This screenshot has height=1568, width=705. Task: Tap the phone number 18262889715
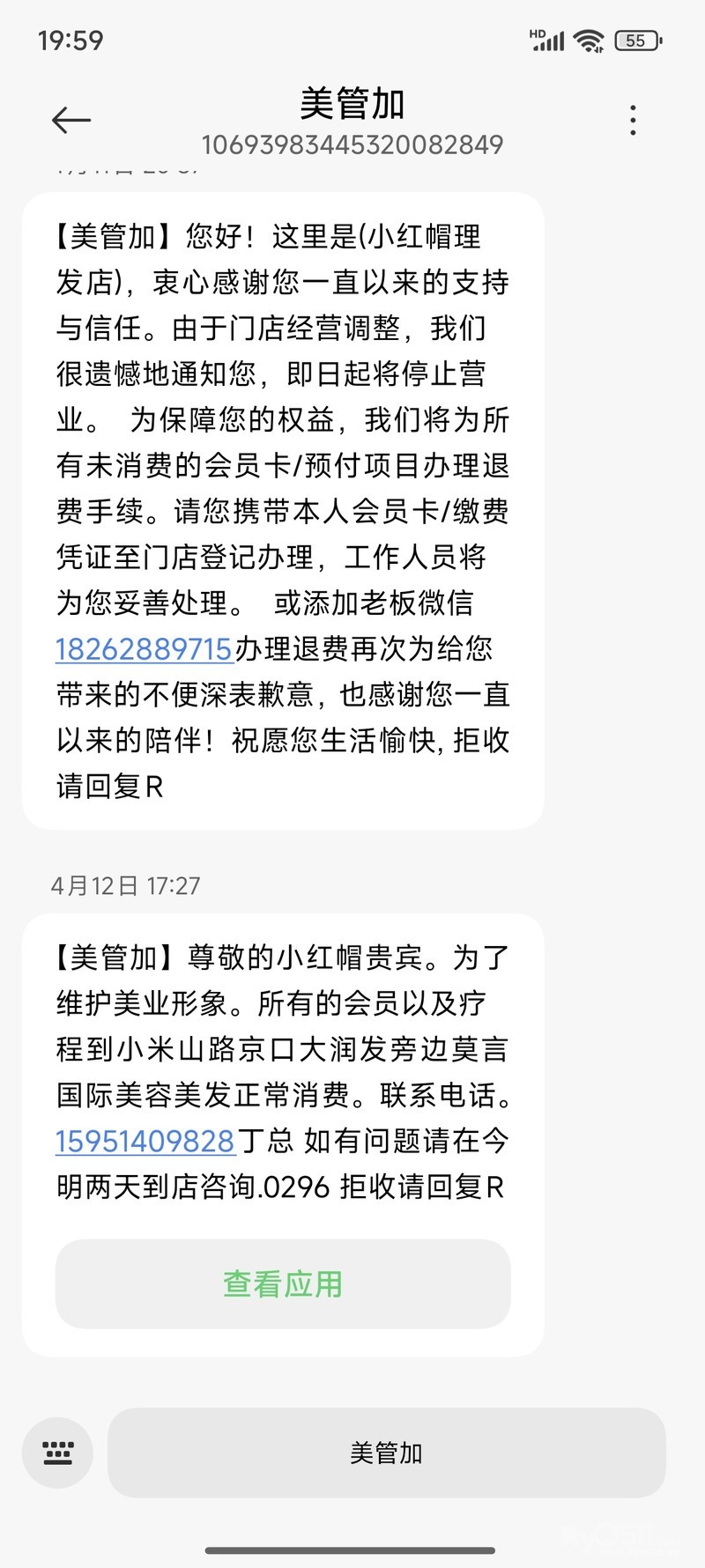144,649
